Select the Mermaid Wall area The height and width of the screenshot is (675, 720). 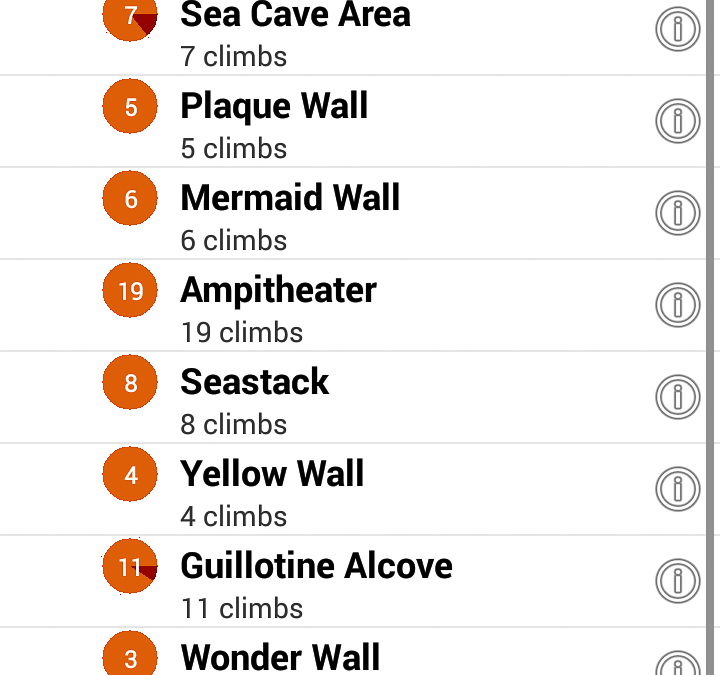(290, 215)
